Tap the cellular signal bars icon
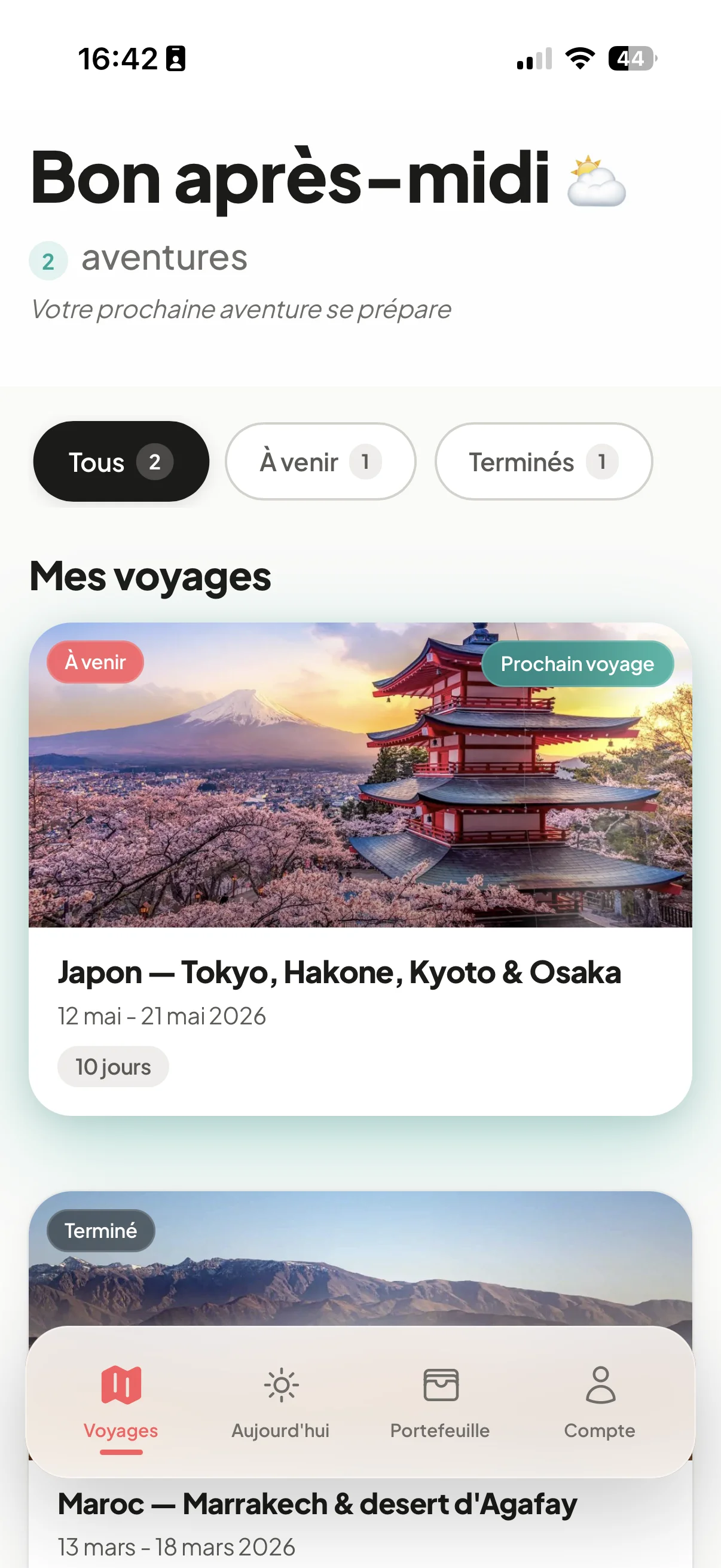This screenshot has height=1568, width=721. point(531,59)
